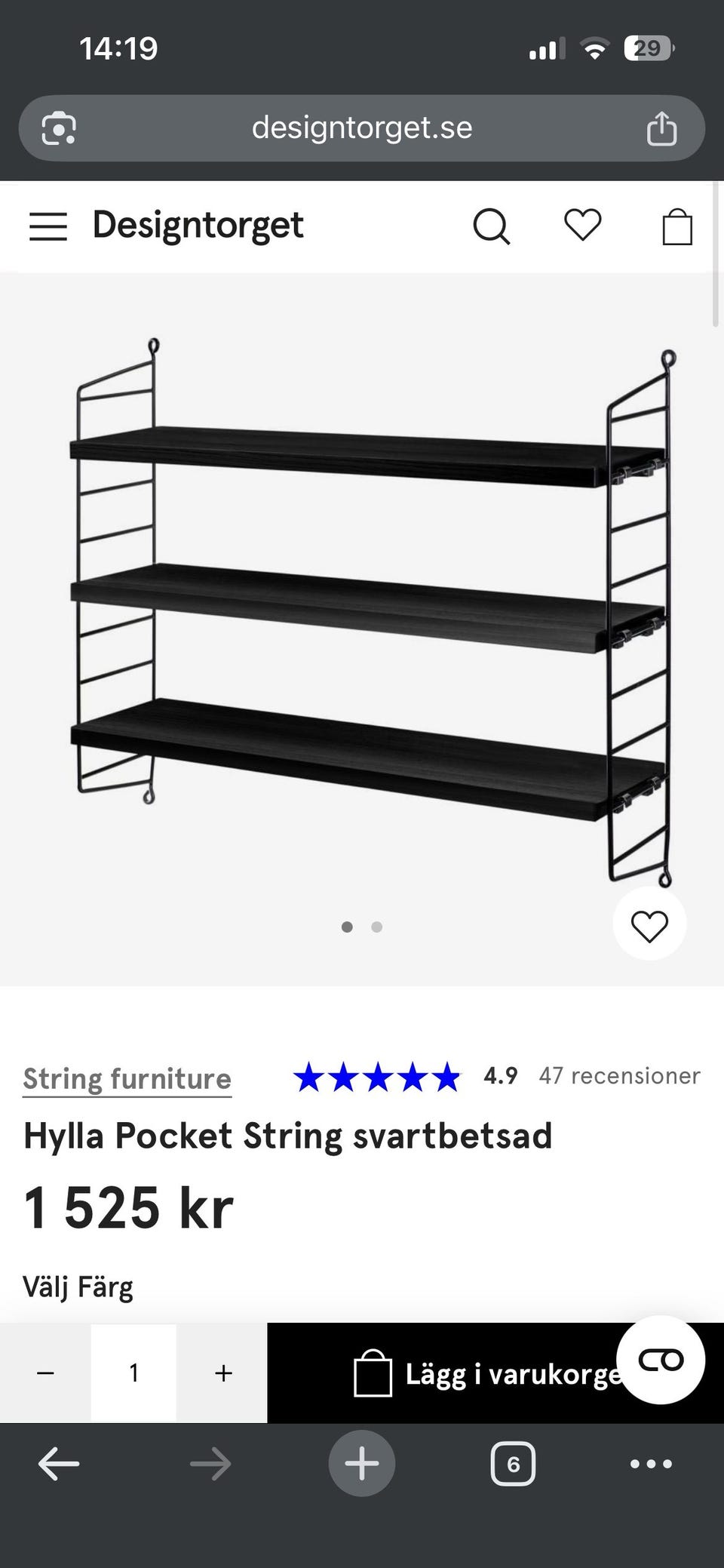Increase quantity with the plus button
Image resolution: width=724 pixels, height=1568 pixels.
click(222, 1373)
